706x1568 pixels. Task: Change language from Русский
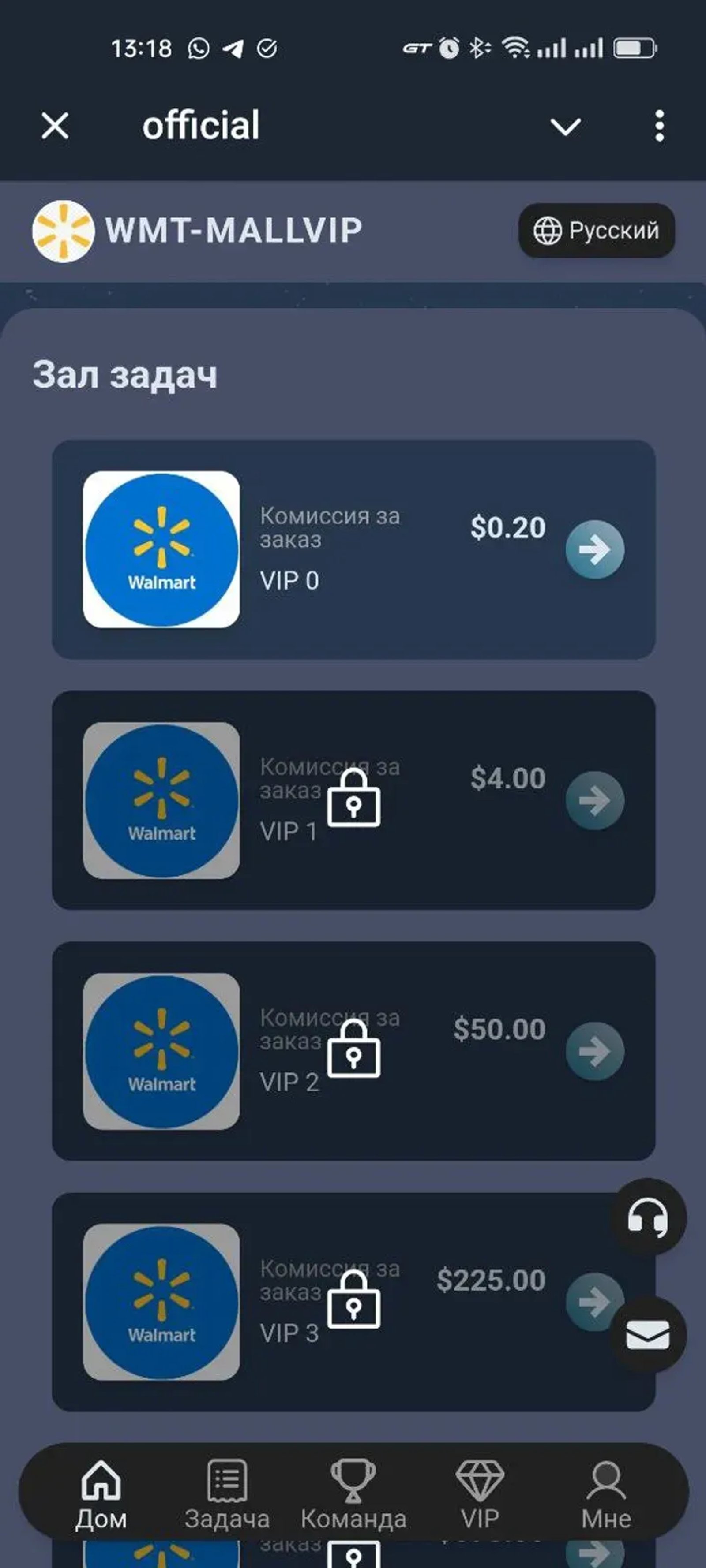click(x=597, y=231)
